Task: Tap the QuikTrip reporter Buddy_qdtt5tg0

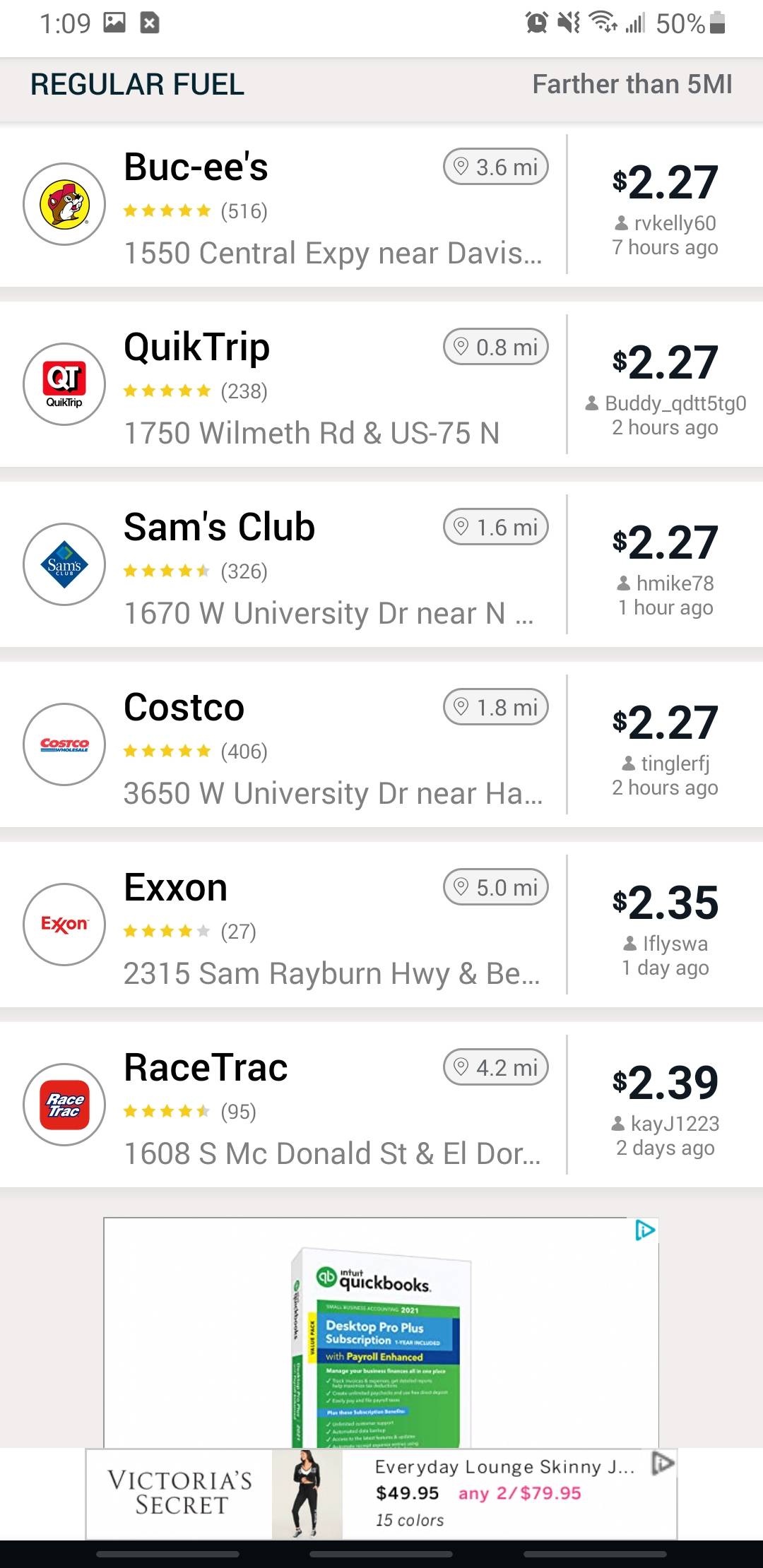Action: point(675,403)
